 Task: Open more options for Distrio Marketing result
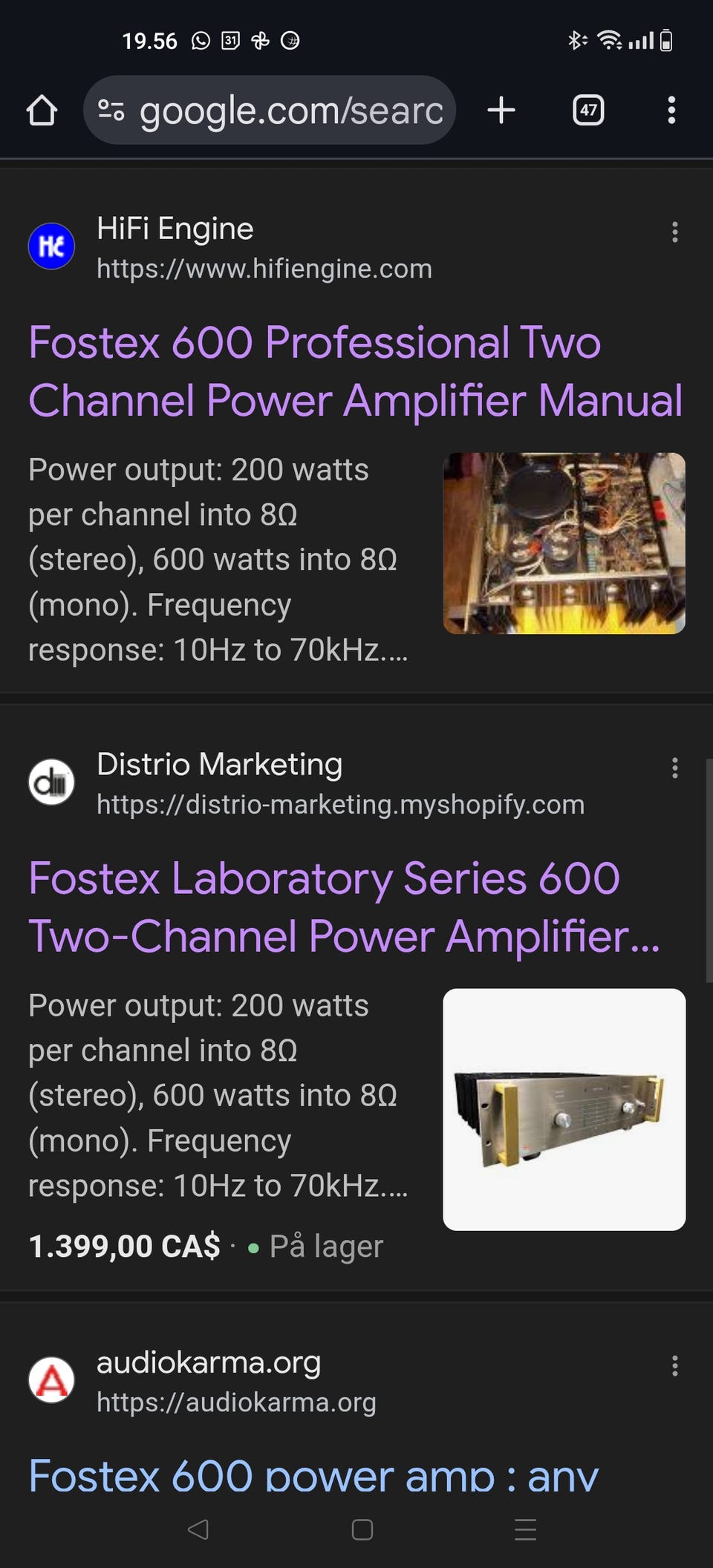pyautogui.click(x=674, y=768)
